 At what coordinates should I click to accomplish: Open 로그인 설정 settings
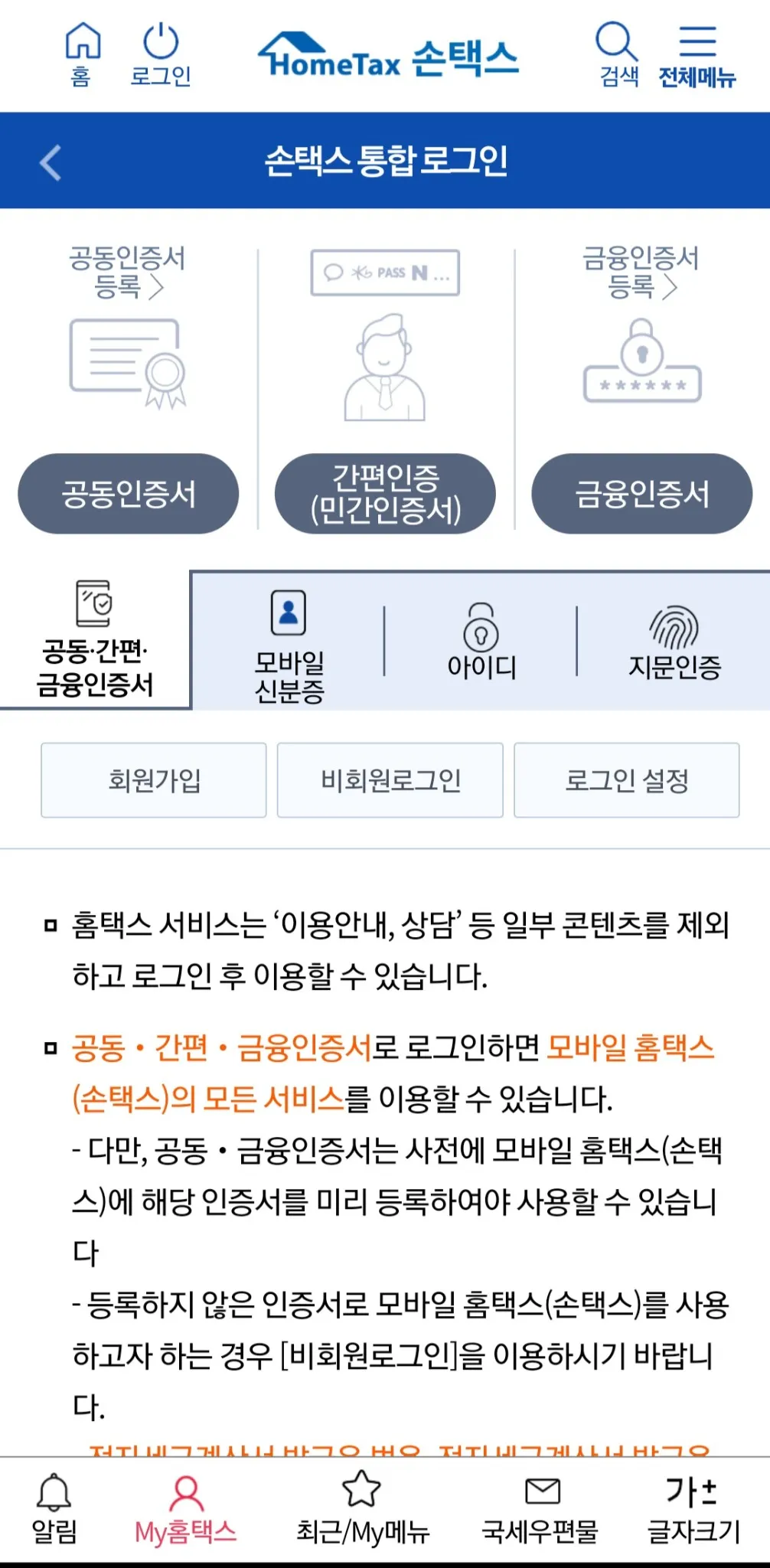tap(626, 781)
